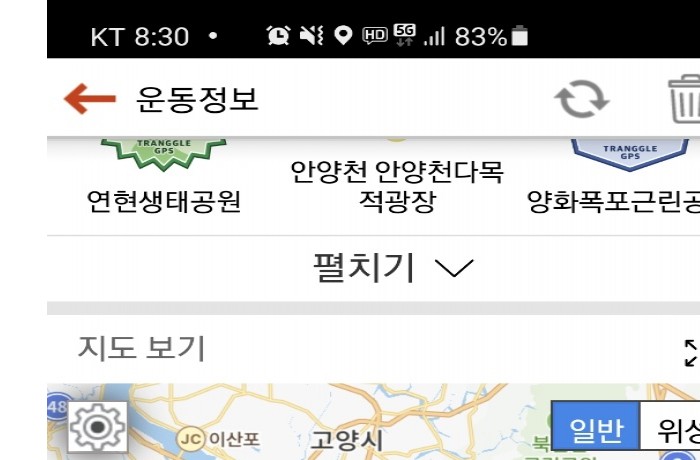Switch map to satellite view
The height and width of the screenshot is (460, 700).
(x=672, y=431)
